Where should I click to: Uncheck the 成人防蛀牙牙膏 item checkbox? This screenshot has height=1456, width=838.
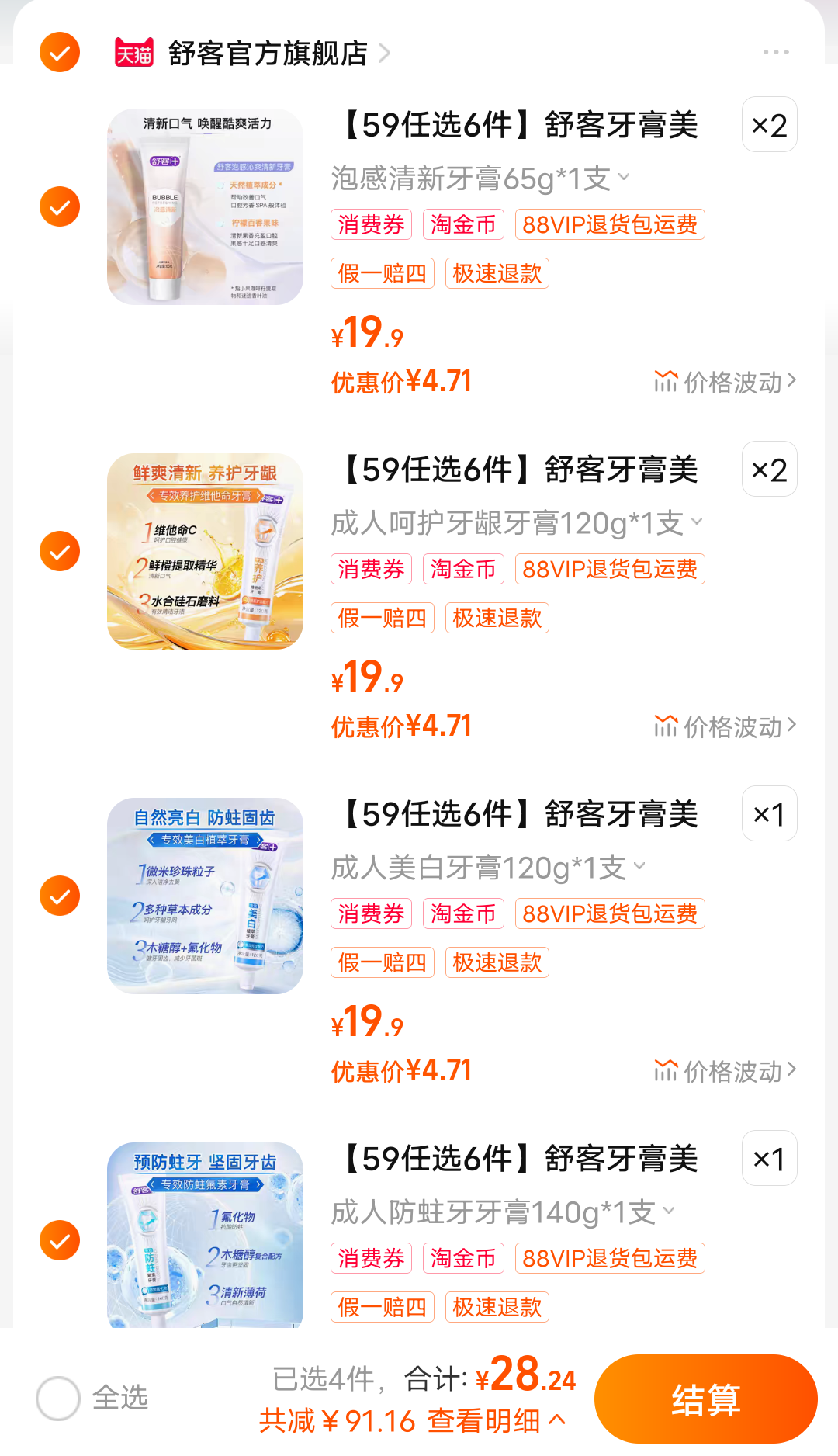coord(58,1242)
